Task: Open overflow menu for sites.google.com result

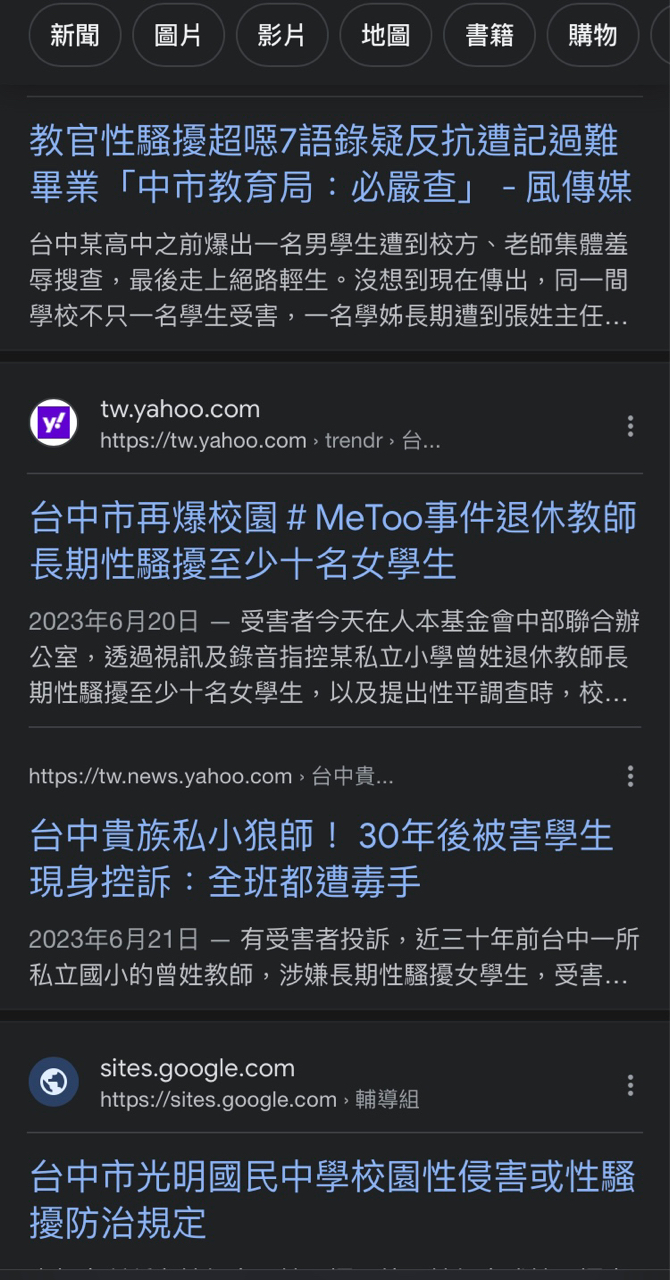Action: pos(630,1084)
